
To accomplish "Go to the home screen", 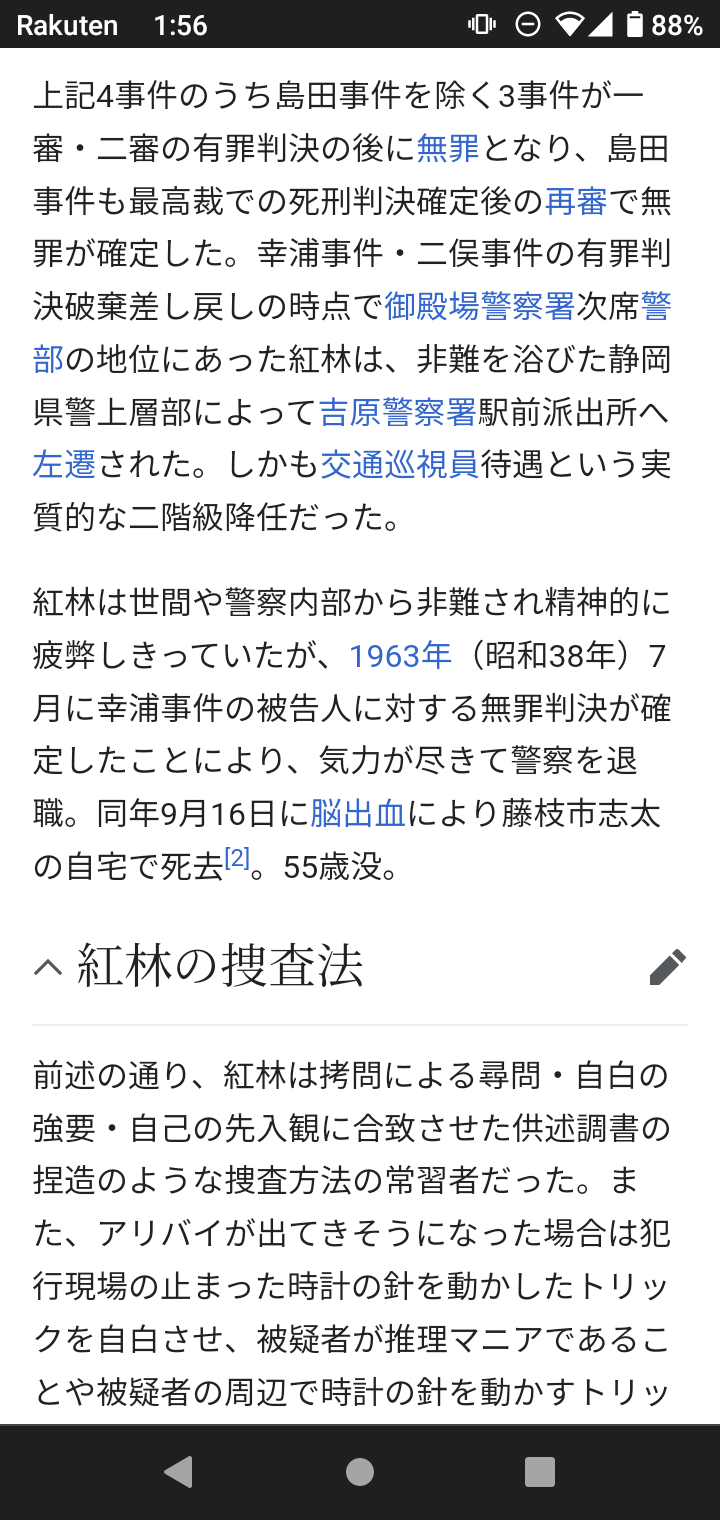I will point(360,1471).
